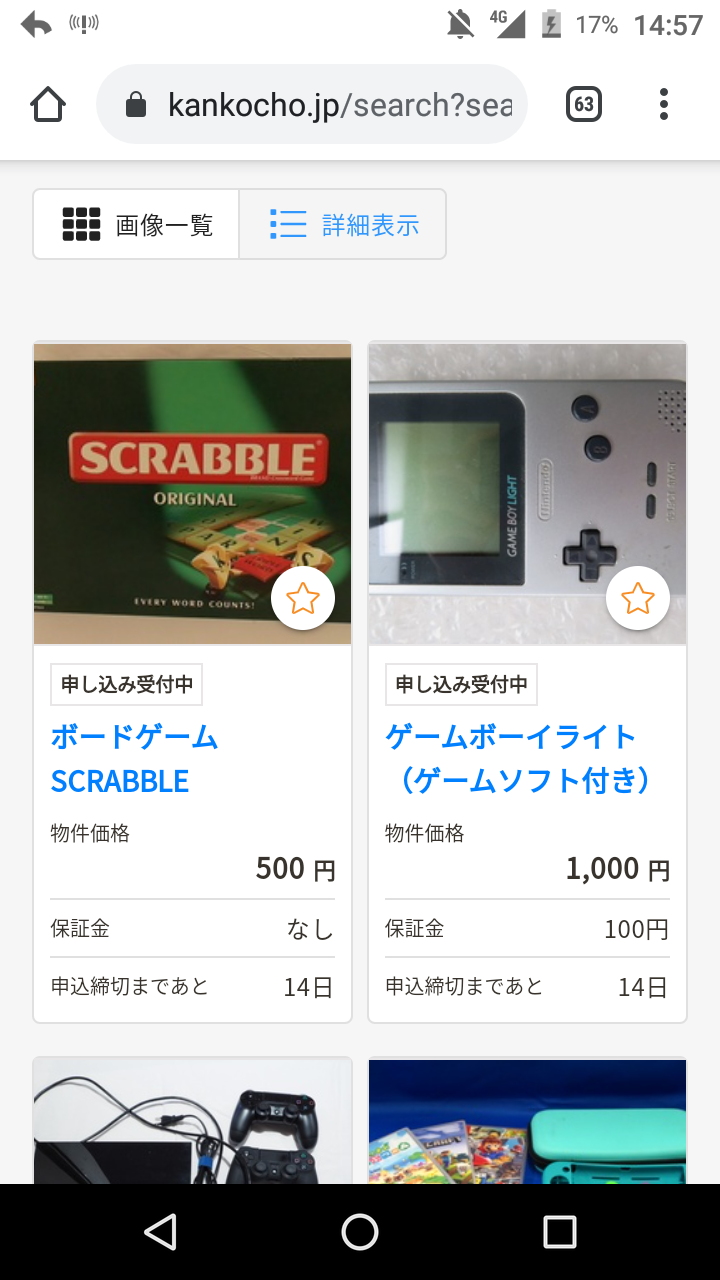Favorite the SCRABBLE board game listing

[x=303, y=599]
